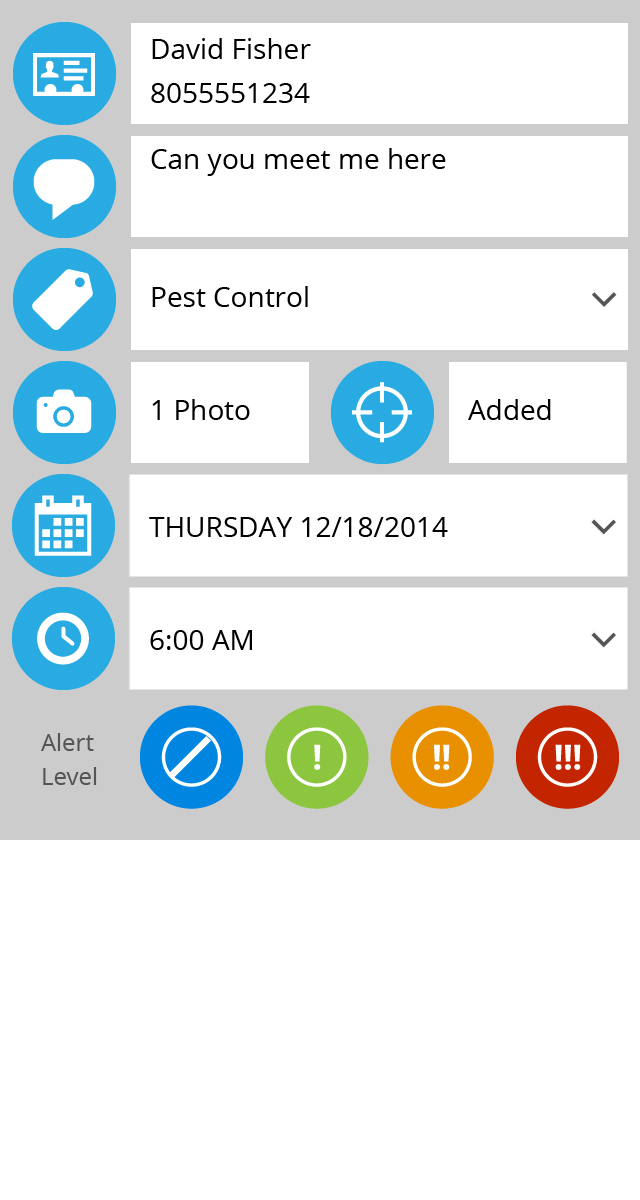The width and height of the screenshot is (640, 1200).
Task: Edit the David Fisher contact field
Action: (x=379, y=73)
